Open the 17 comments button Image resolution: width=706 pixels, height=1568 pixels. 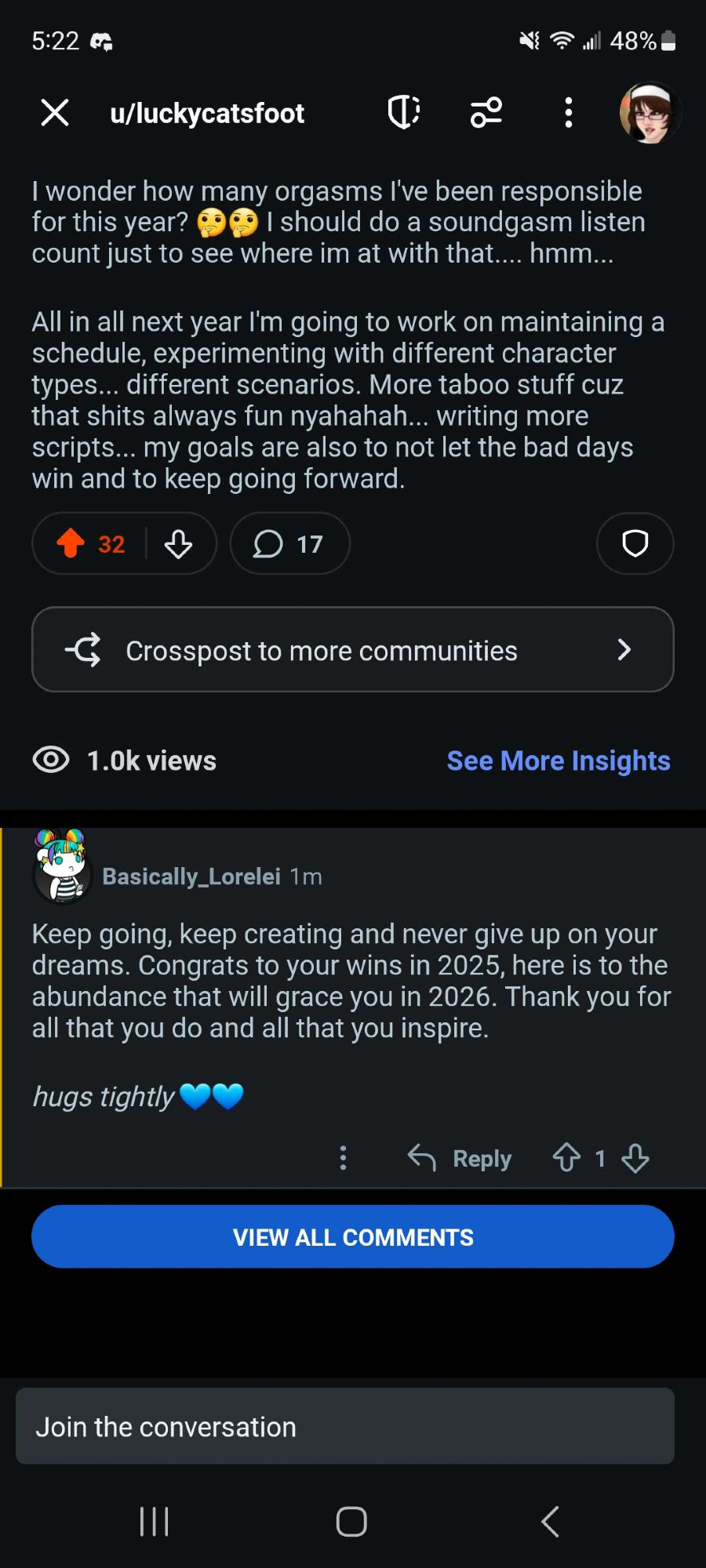click(x=289, y=543)
